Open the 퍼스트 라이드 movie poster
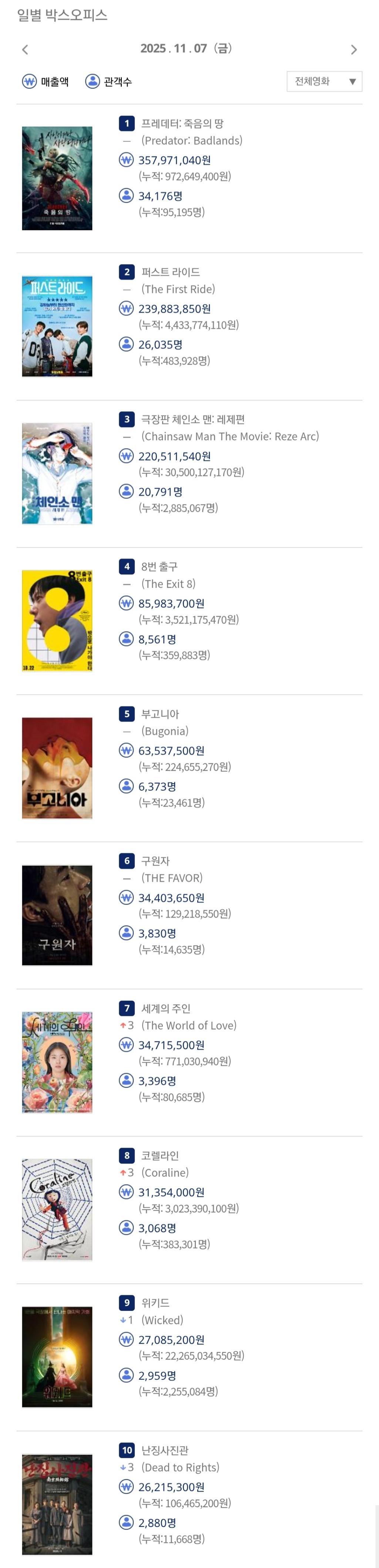This screenshot has height=1568, width=379. (57, 326)
